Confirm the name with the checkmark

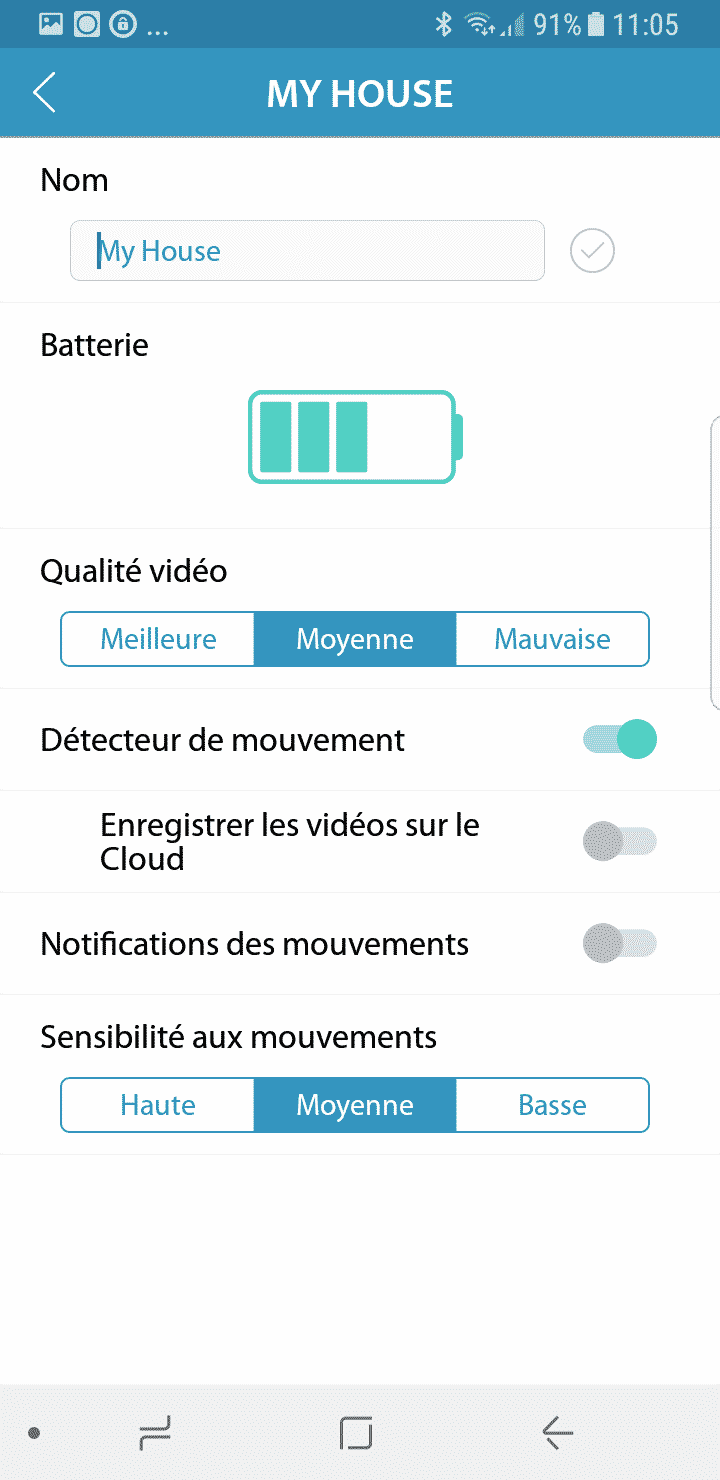(592, 251)
